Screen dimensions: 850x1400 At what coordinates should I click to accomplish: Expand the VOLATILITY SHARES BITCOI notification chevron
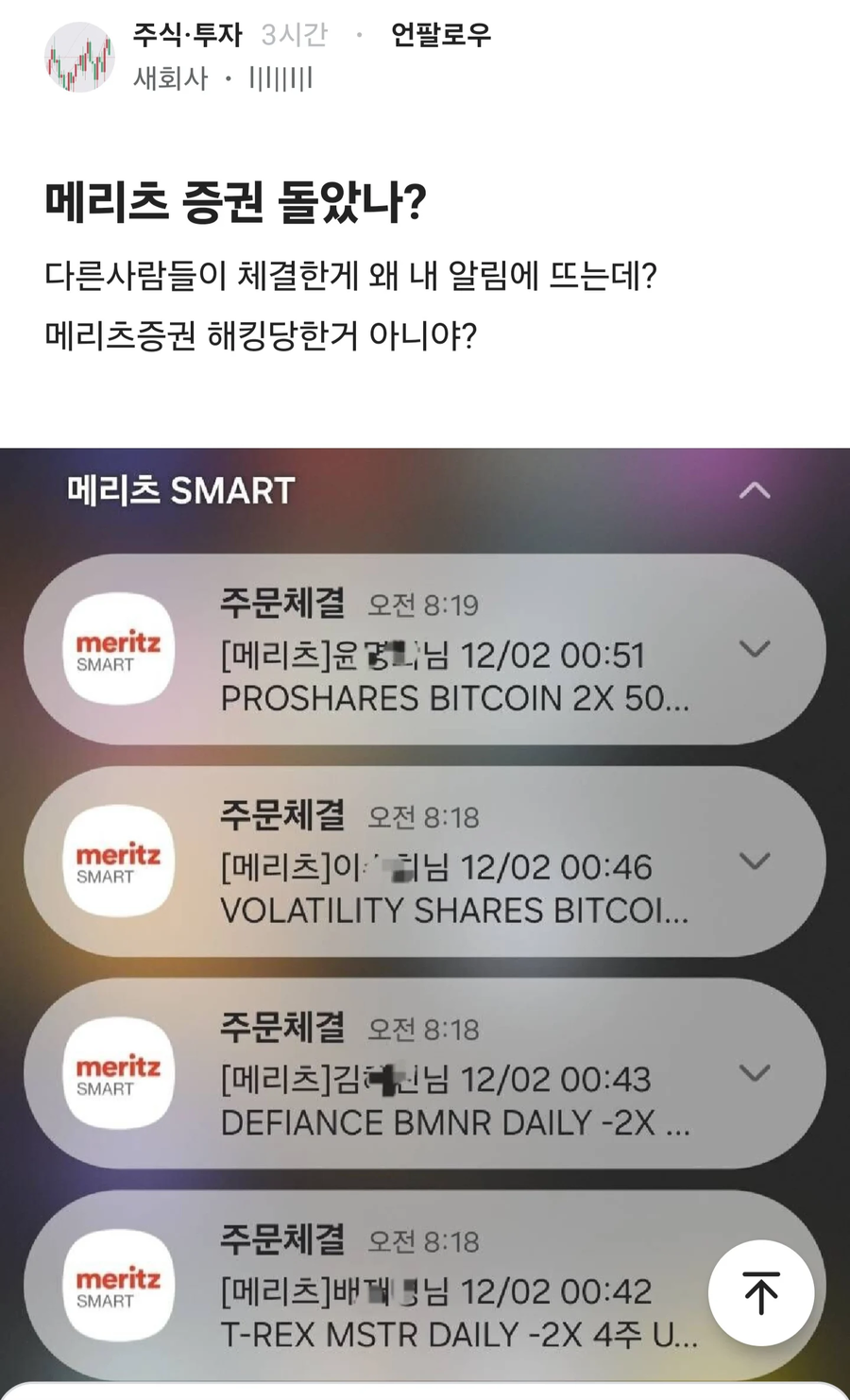coord(753,861)
